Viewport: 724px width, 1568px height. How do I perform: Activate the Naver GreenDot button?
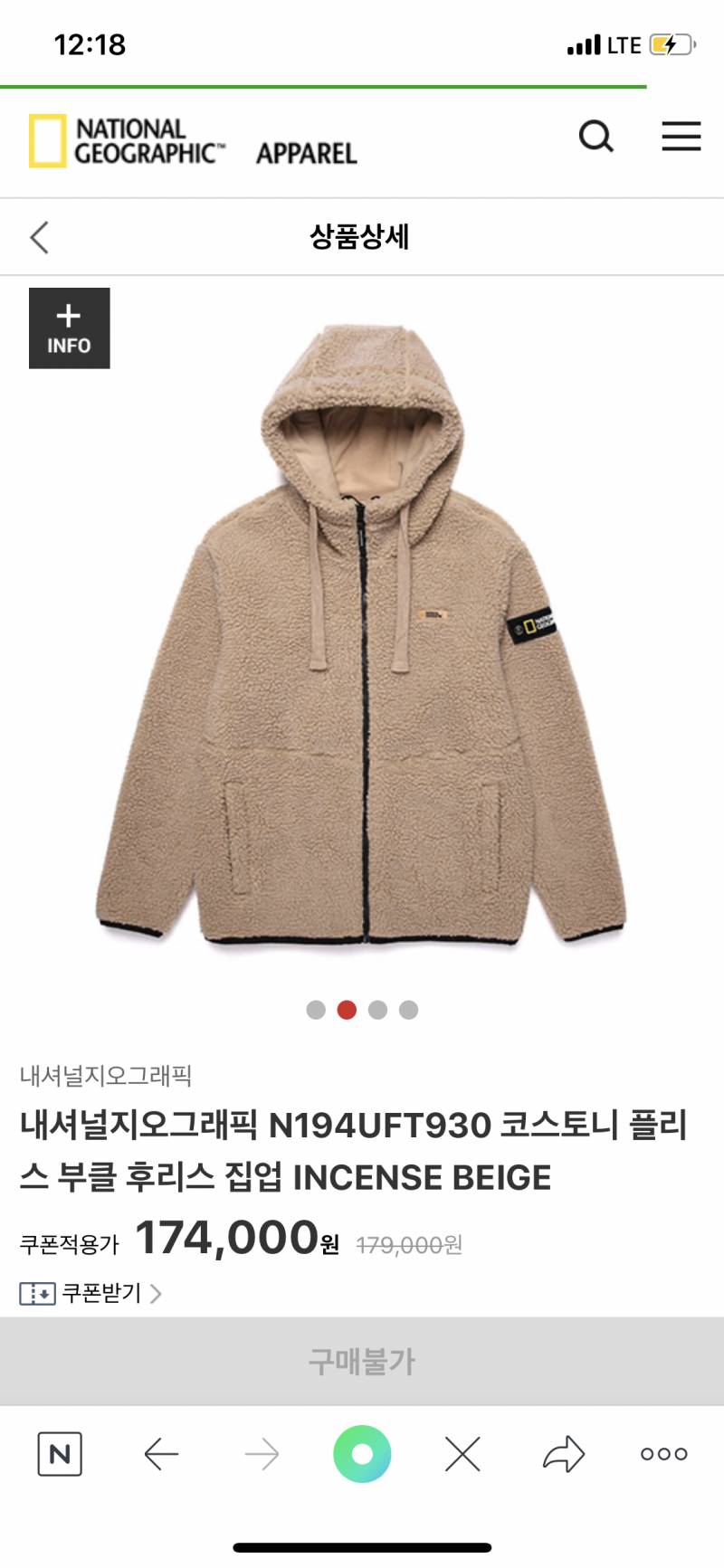point(362,1454)
